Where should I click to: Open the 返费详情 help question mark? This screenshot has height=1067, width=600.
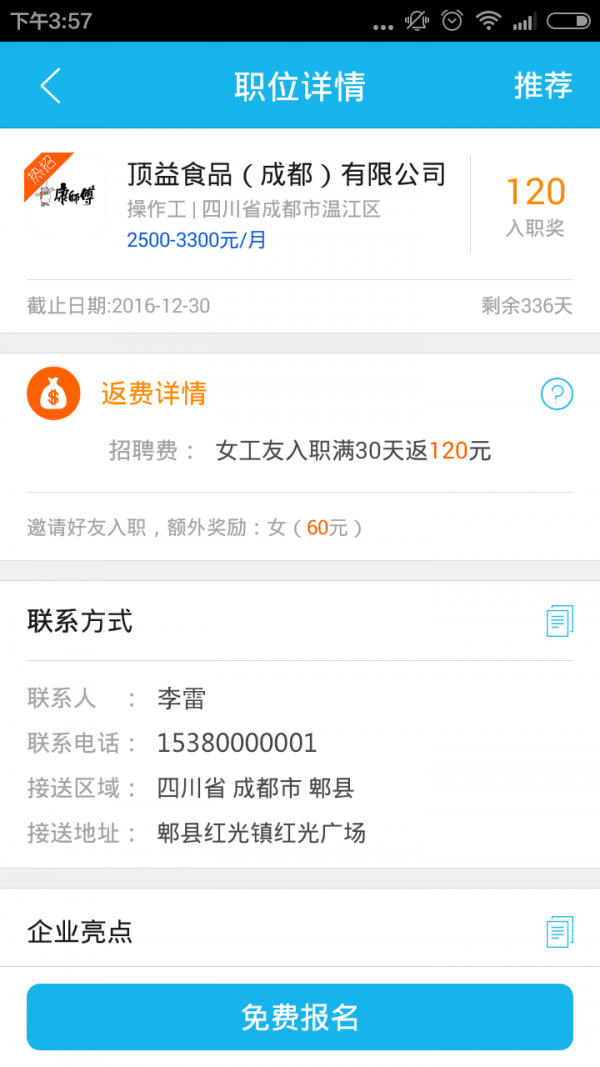point(557,394)
